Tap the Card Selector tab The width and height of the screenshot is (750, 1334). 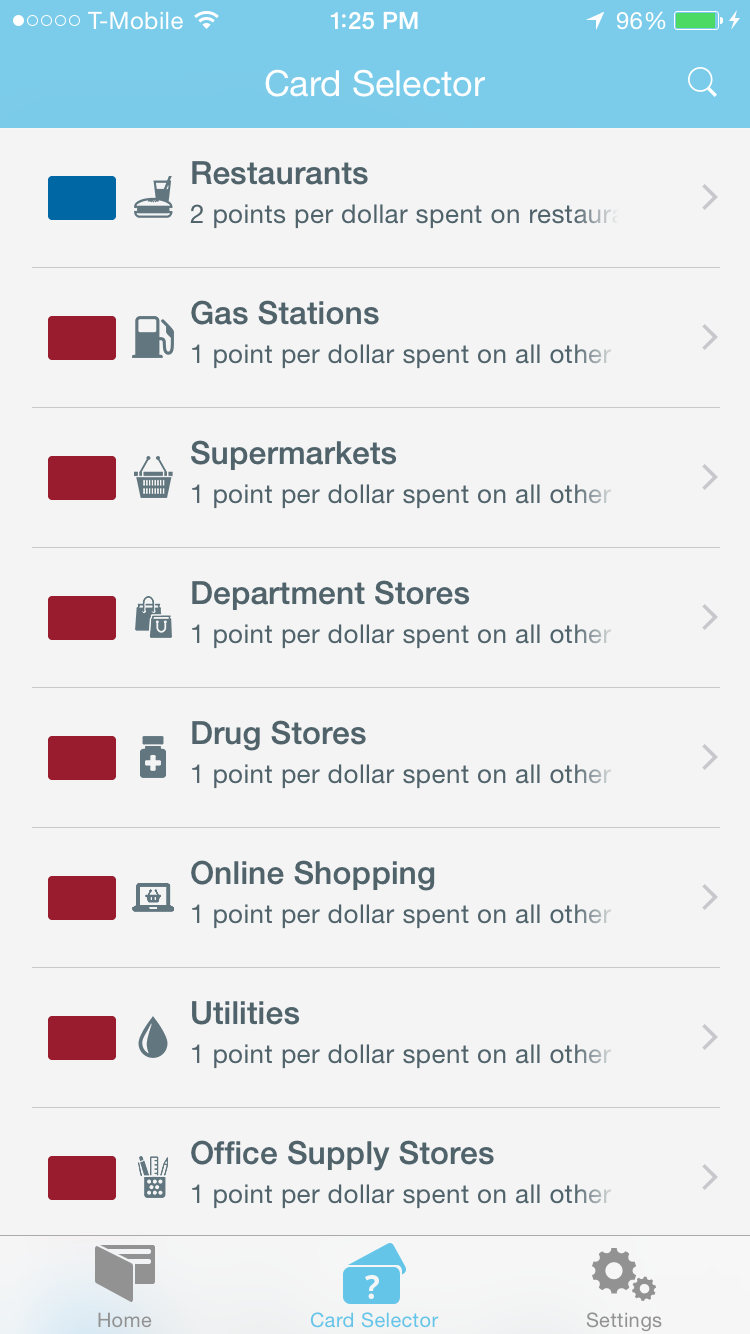pos(374,1287)
